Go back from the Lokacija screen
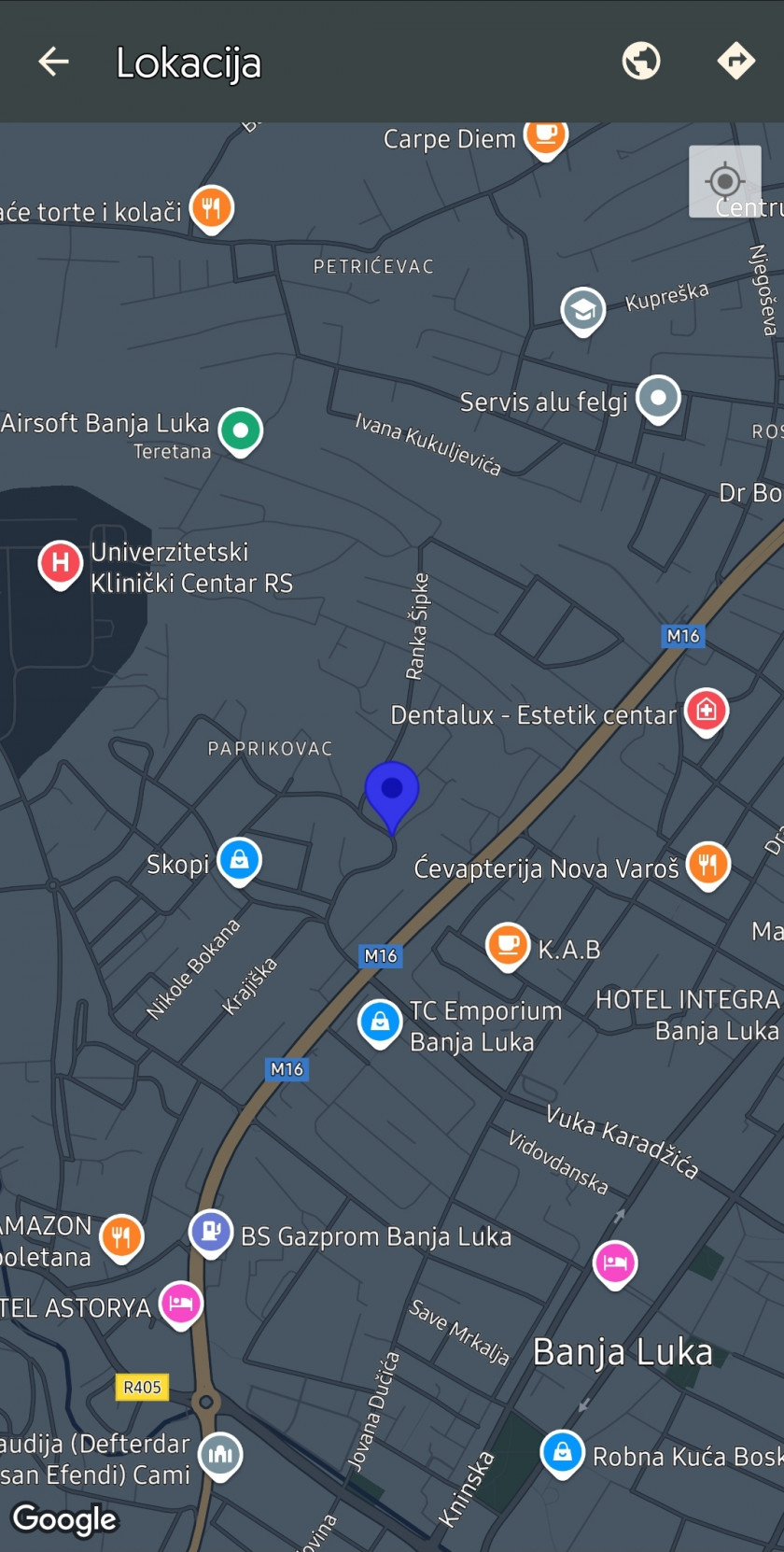This screenshot has width=784, height=1552. (x=53, y=62)
